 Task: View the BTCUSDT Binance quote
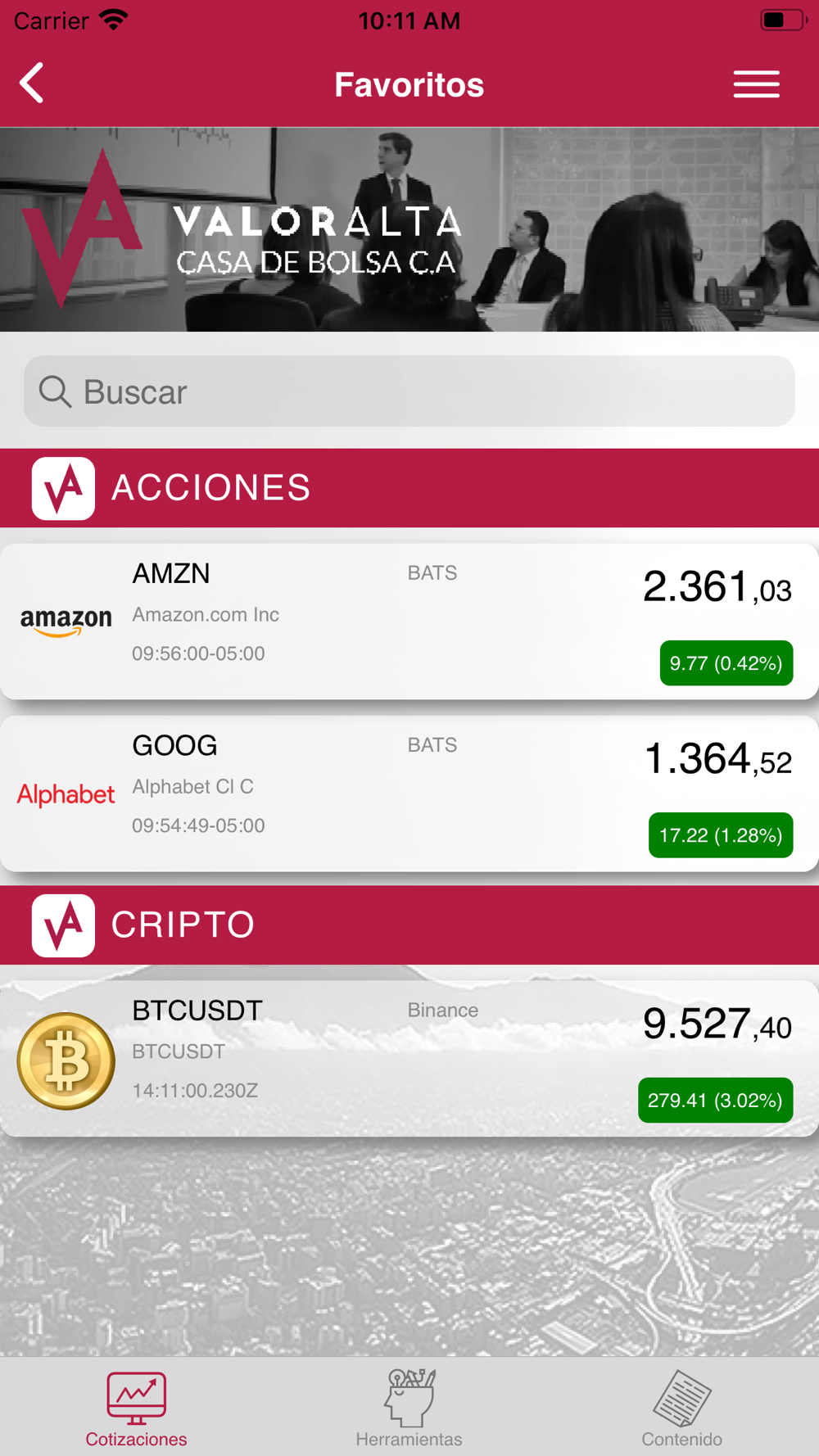(x=409, y=1057)
